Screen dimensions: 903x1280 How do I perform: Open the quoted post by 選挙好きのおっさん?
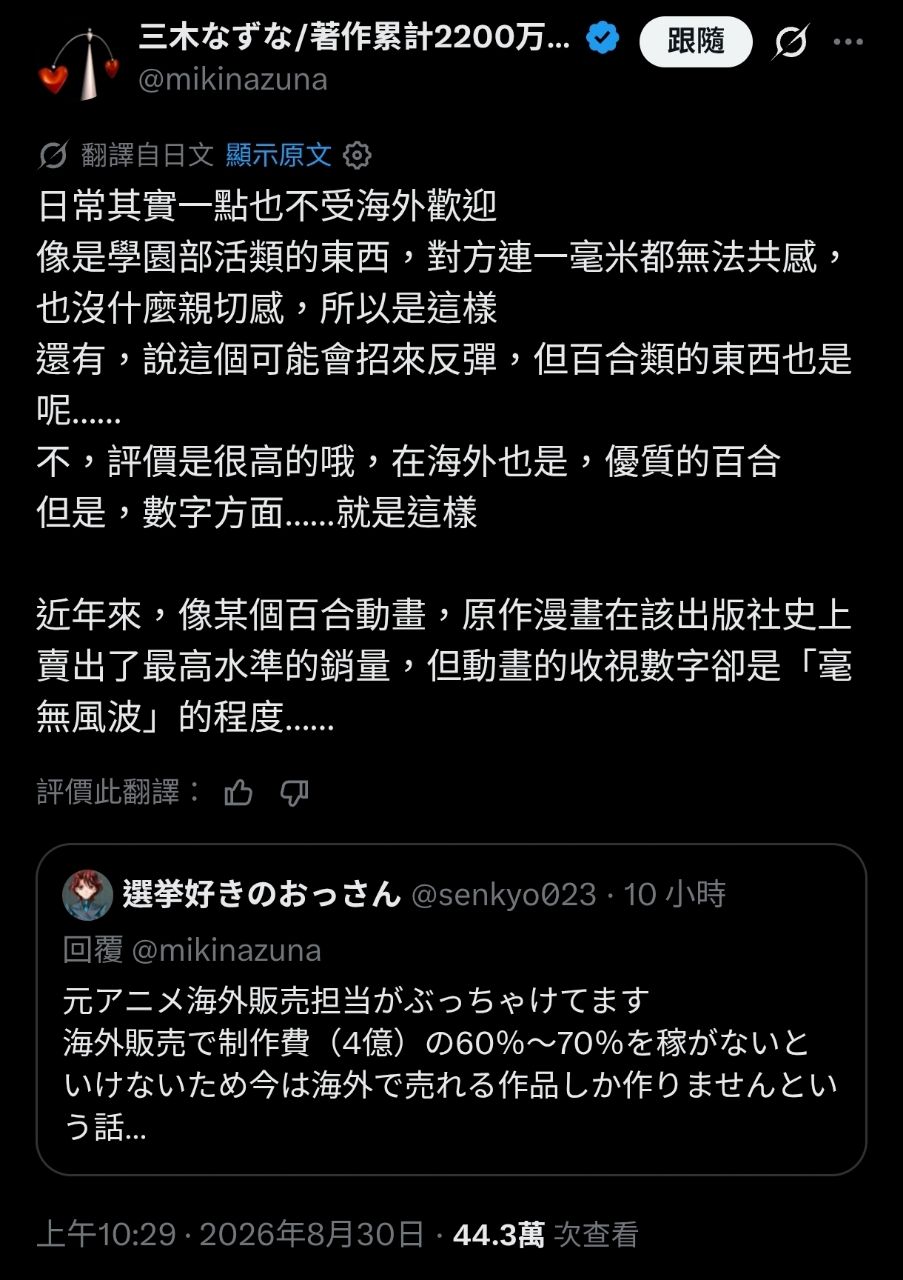click(451, 1009)
